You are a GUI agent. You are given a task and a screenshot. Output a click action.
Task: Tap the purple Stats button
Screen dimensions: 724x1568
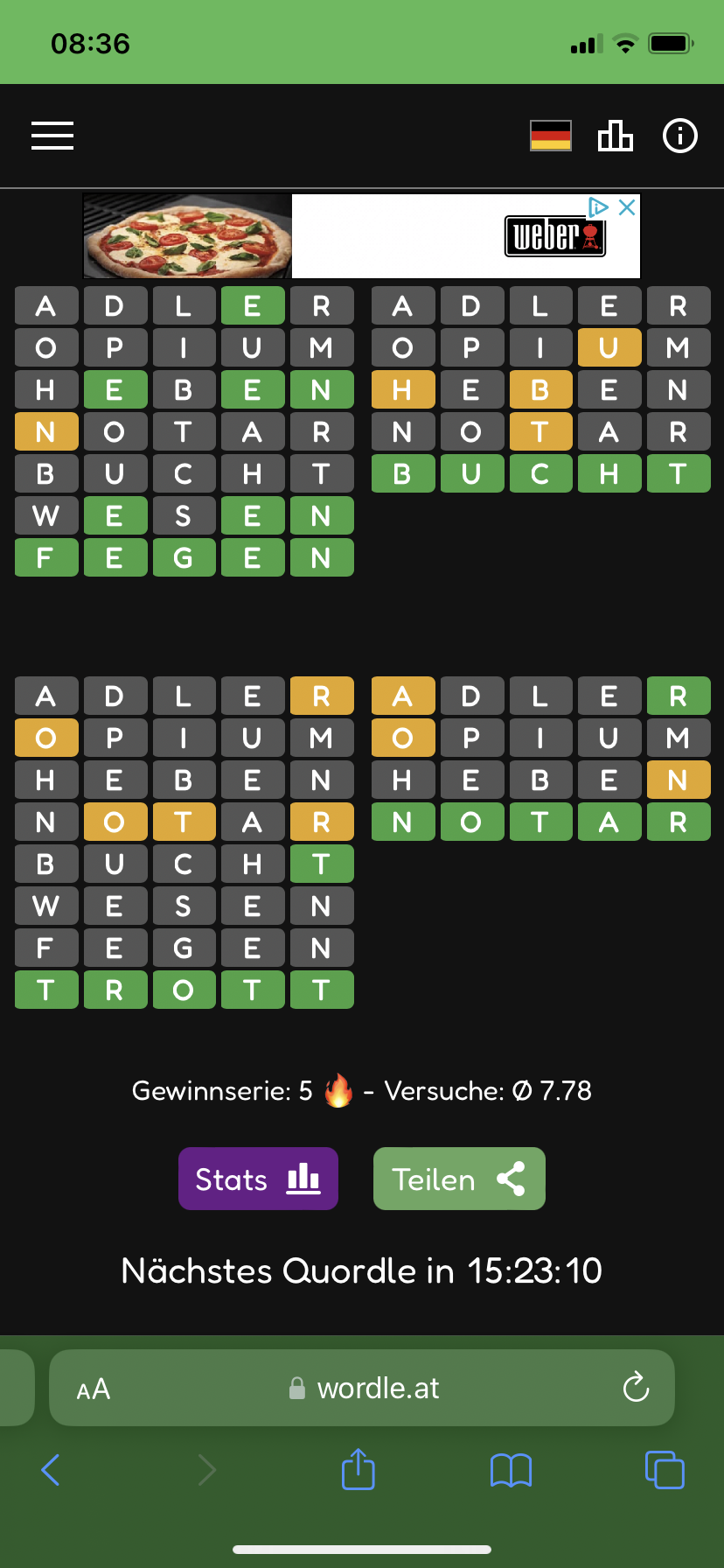coord(258,1179)
